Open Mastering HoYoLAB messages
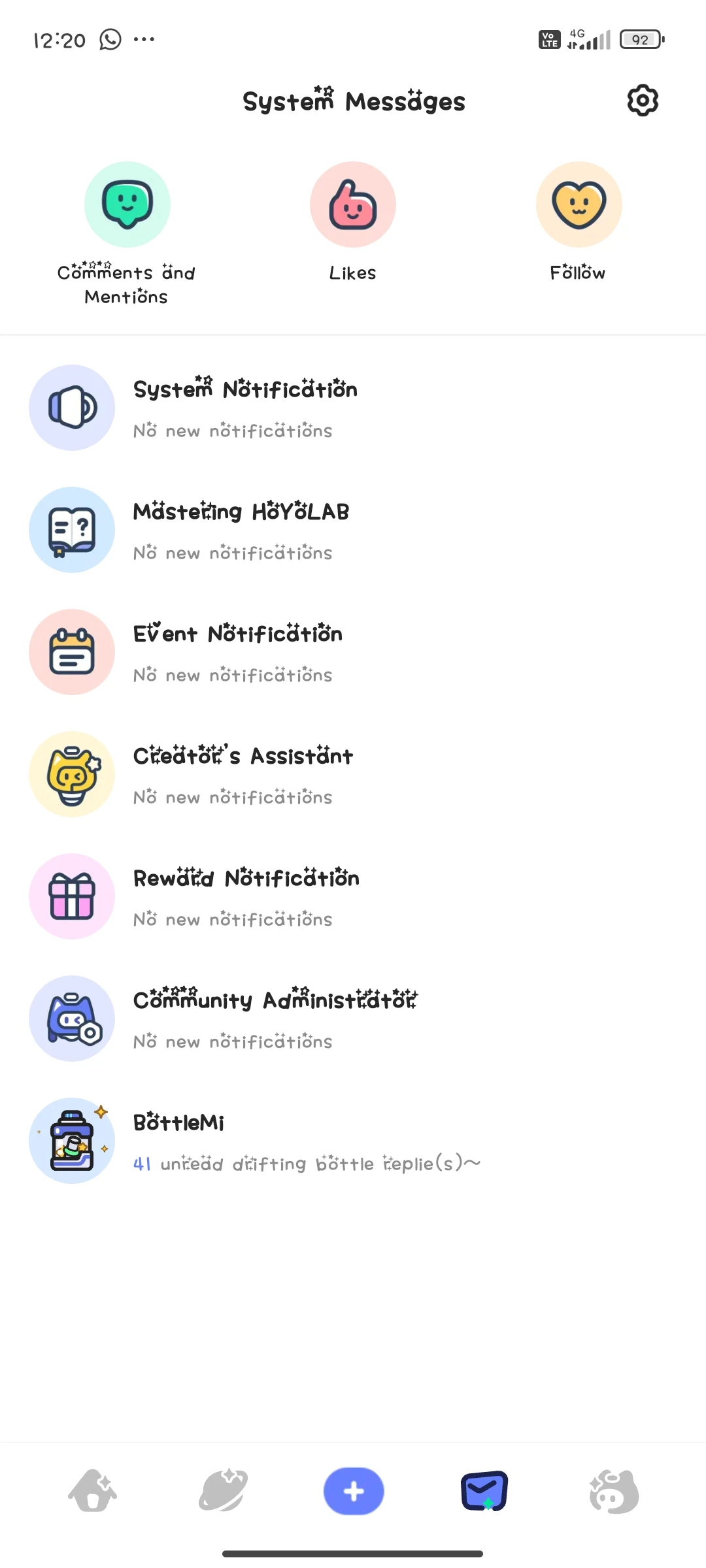Screen dimensions: 706x1568 pos(353,530)
